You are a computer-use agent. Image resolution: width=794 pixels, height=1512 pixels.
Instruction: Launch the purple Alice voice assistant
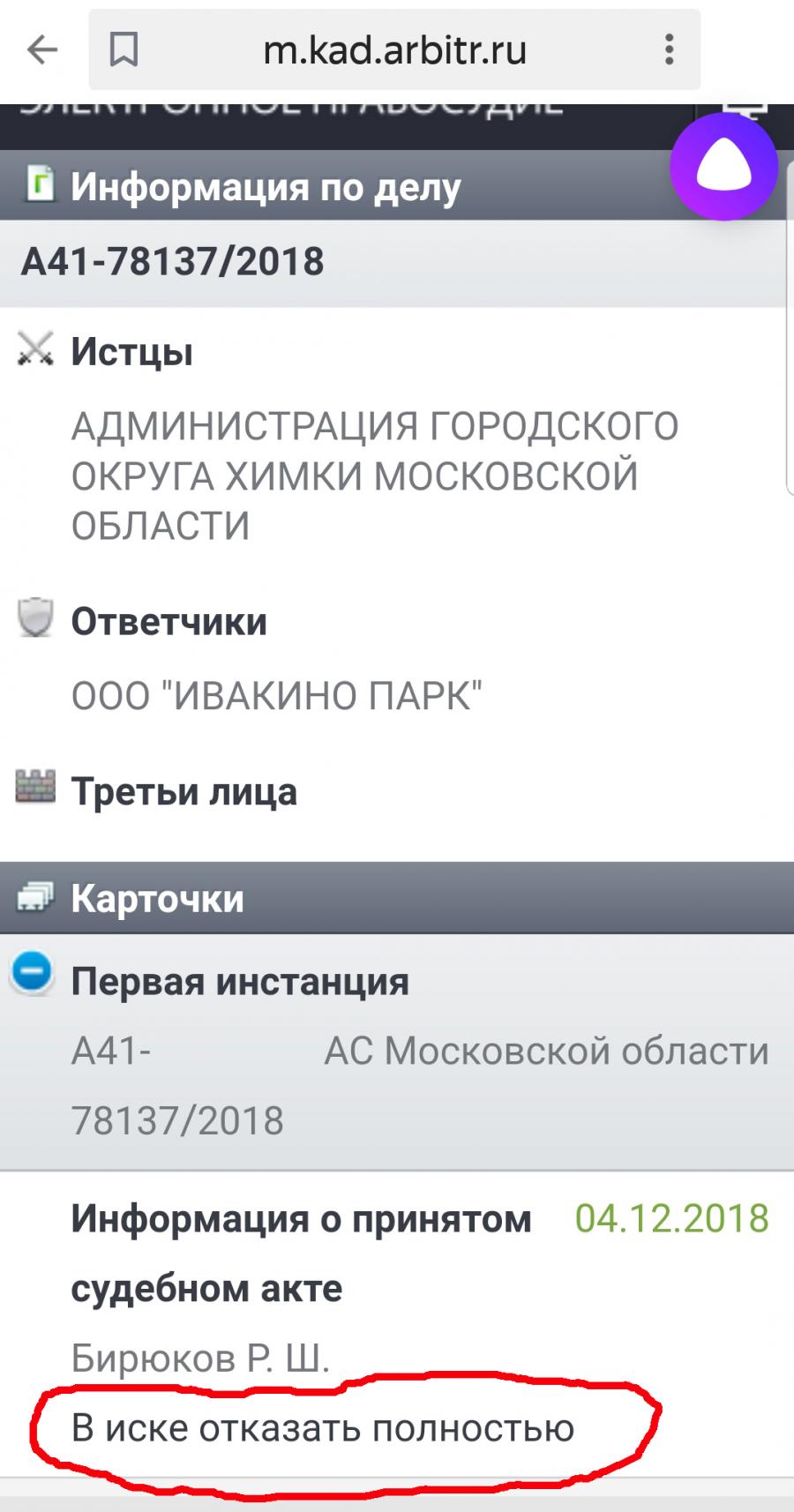click(x=723, y=167)
